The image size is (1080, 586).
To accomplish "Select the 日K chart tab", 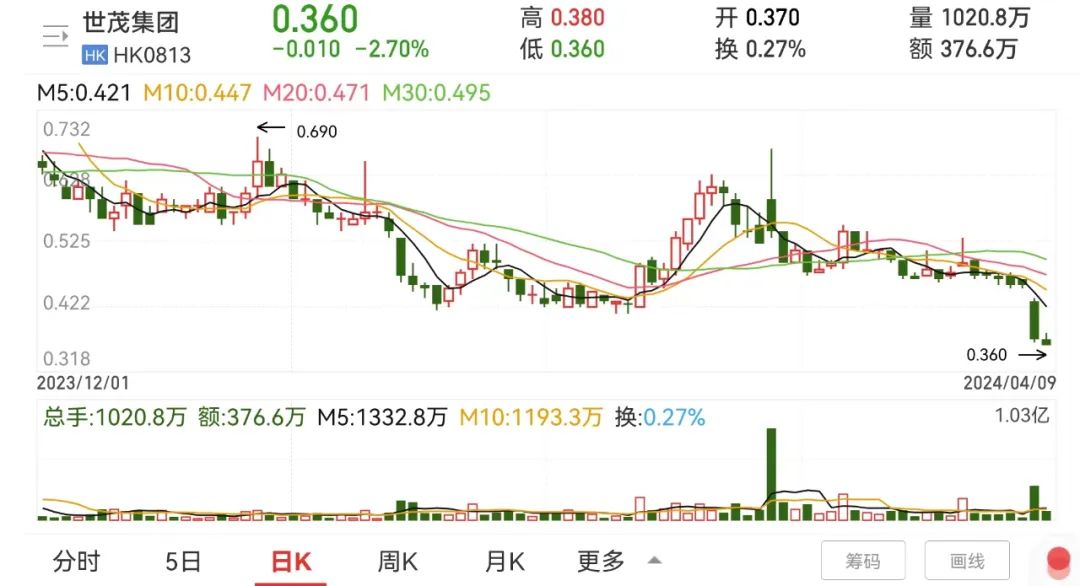I will tap(290, 561).
